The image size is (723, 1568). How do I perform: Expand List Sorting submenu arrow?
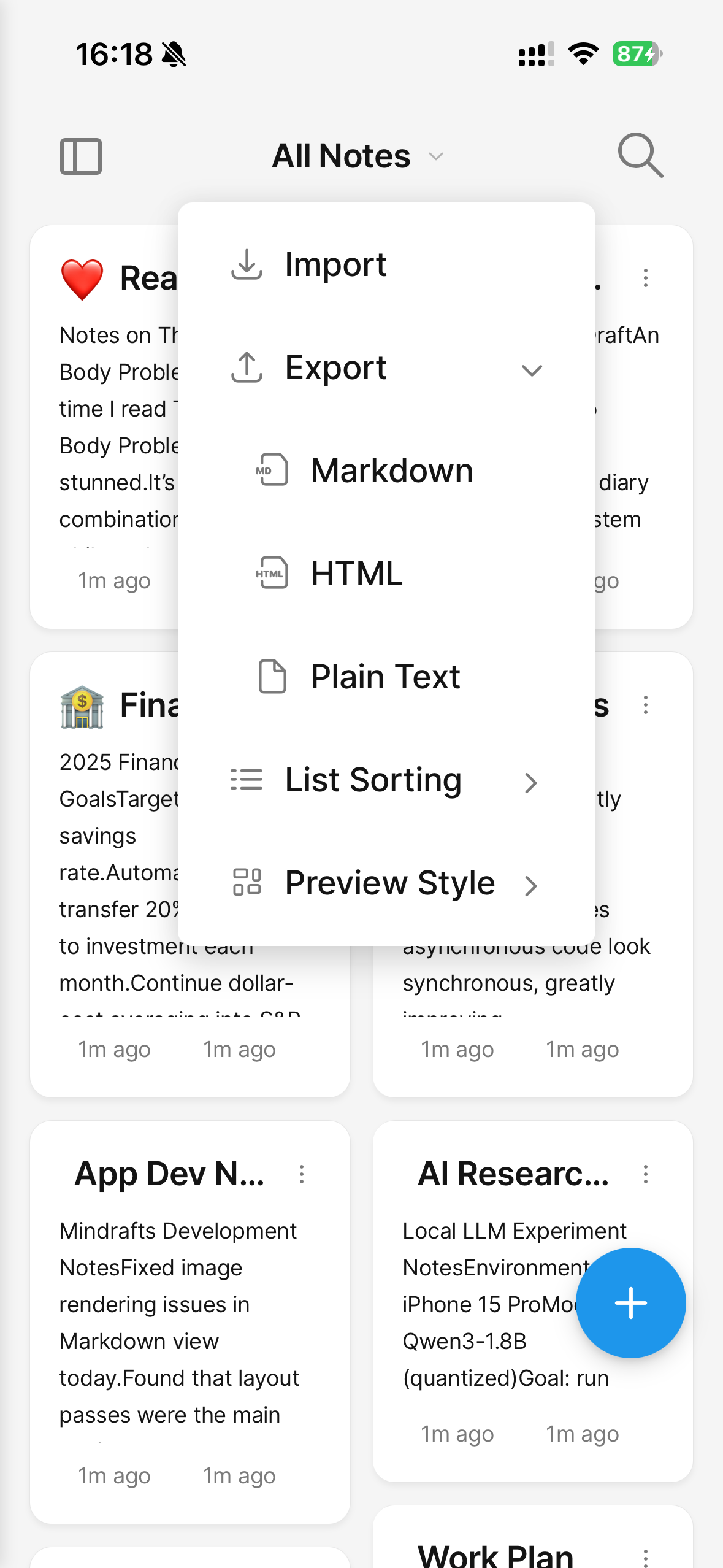[530, 783]
